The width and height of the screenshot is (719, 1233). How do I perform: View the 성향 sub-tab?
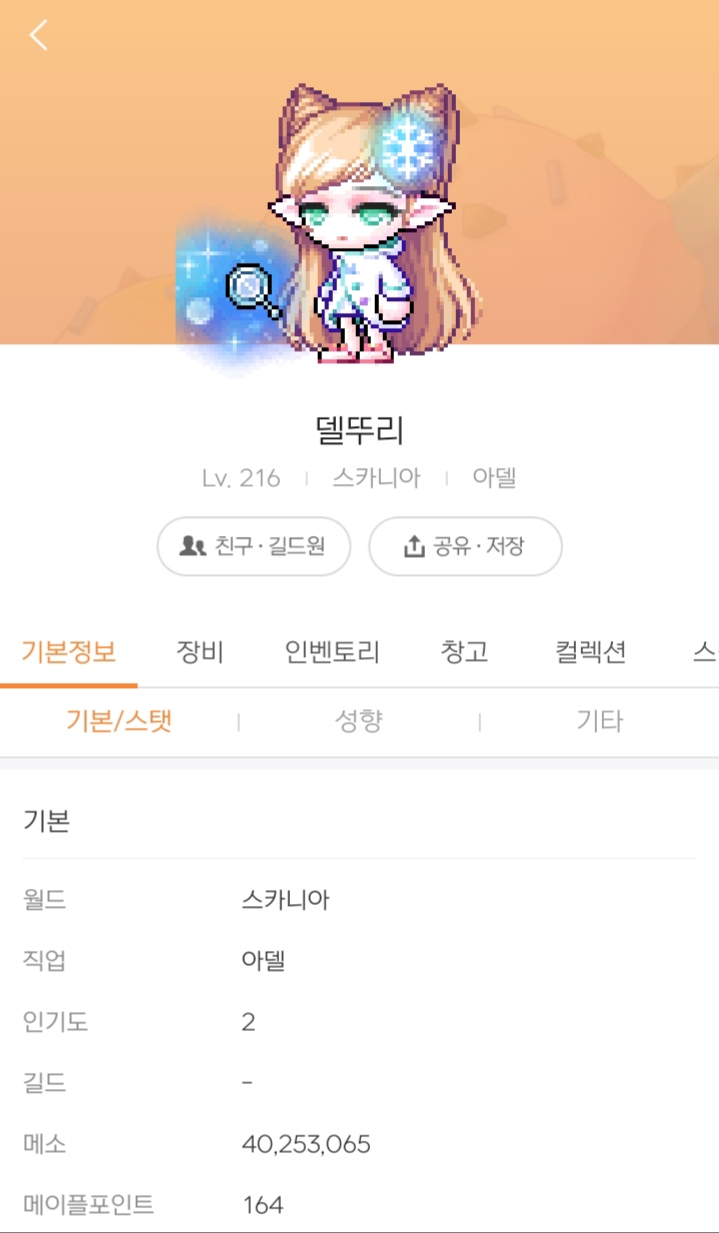click(x=358, y=721)
